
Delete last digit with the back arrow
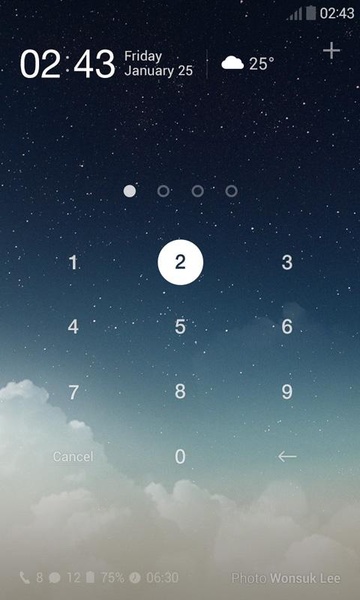[x=287, y=457]
